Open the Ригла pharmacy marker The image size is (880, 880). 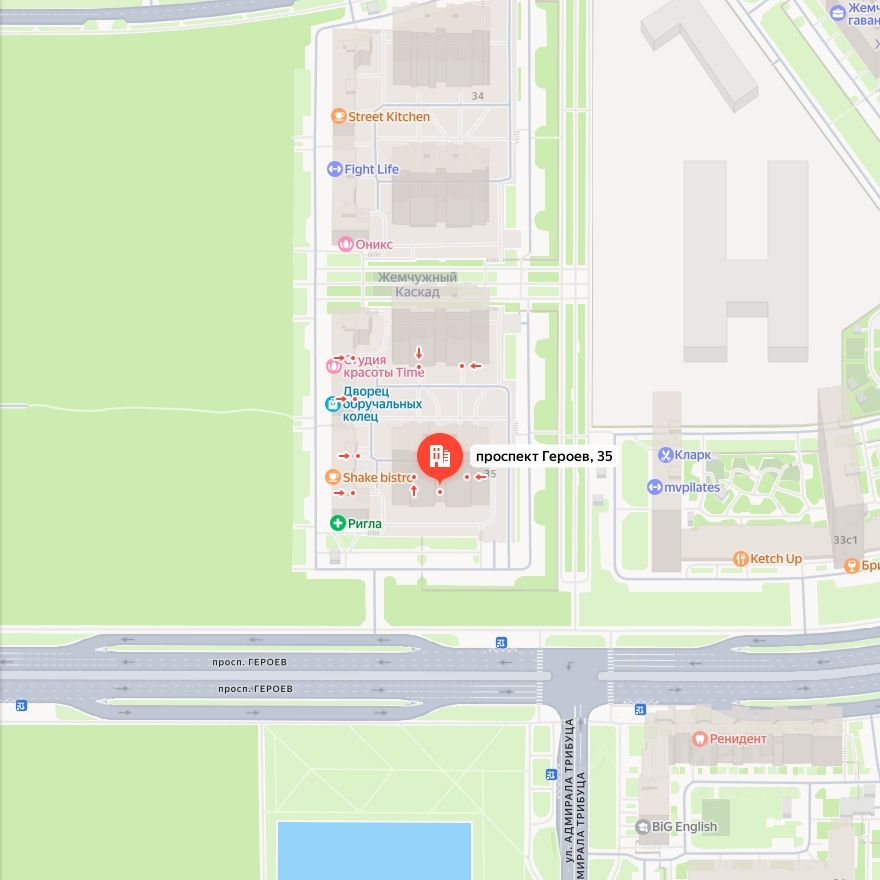tap(338, 524)
